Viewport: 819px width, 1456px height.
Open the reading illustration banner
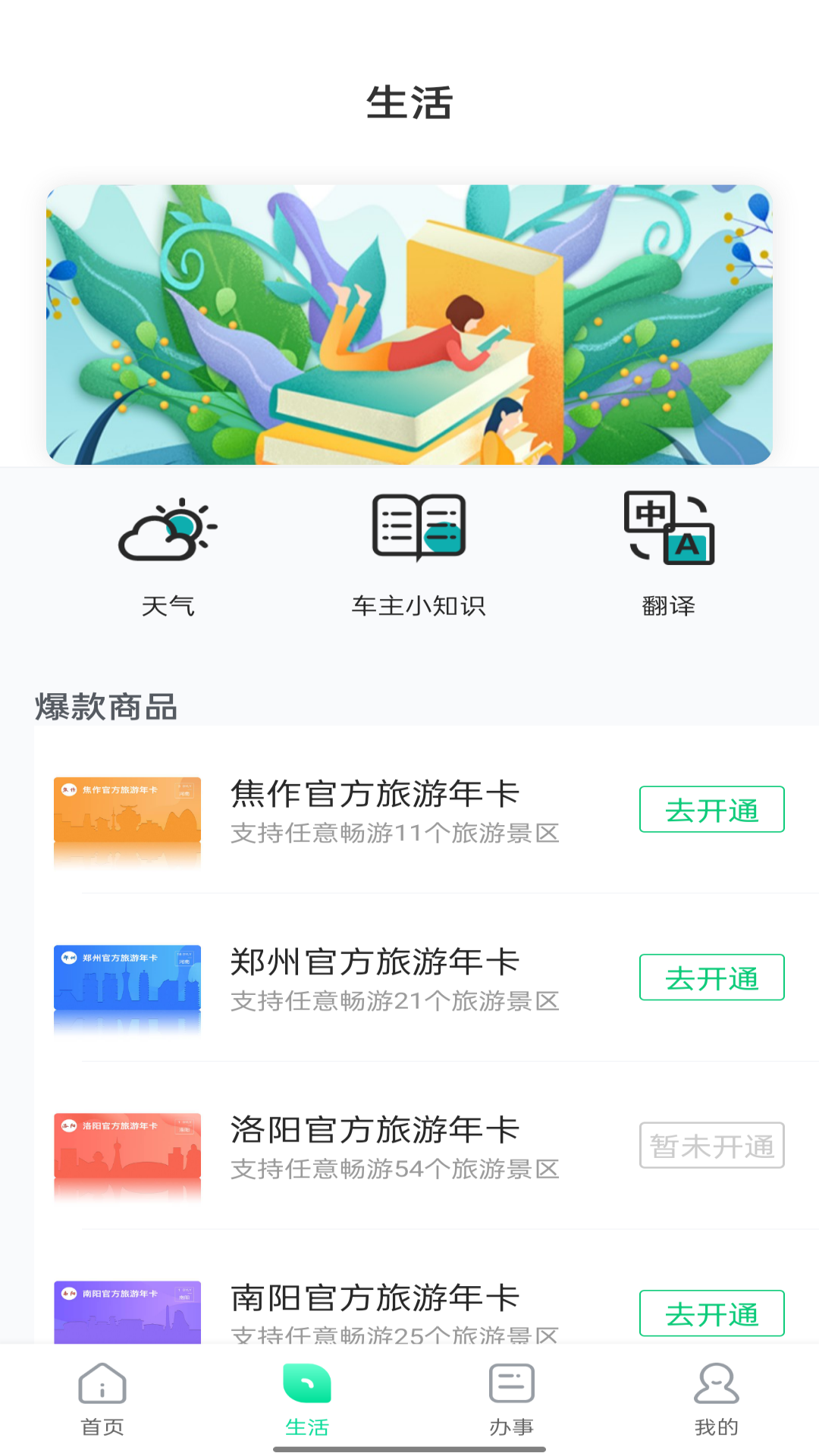[x=409, y=325]
